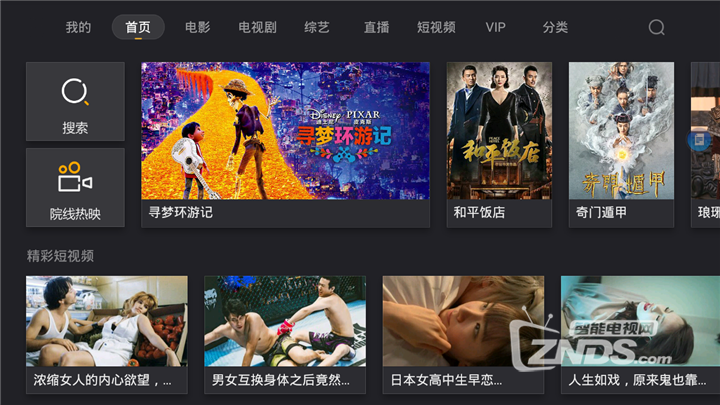Open the 直播 tab
This screenshot has height=405, width=720.
[x=376, y=28]
